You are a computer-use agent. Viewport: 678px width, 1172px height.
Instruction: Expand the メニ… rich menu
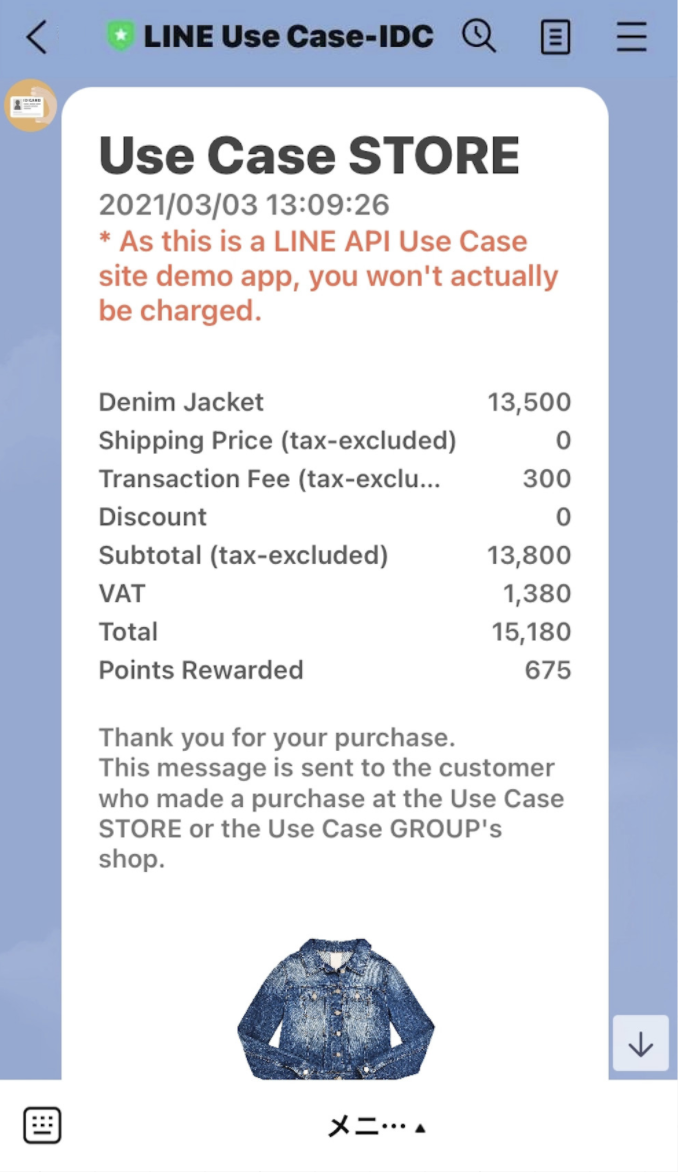tap(377, 1127)
